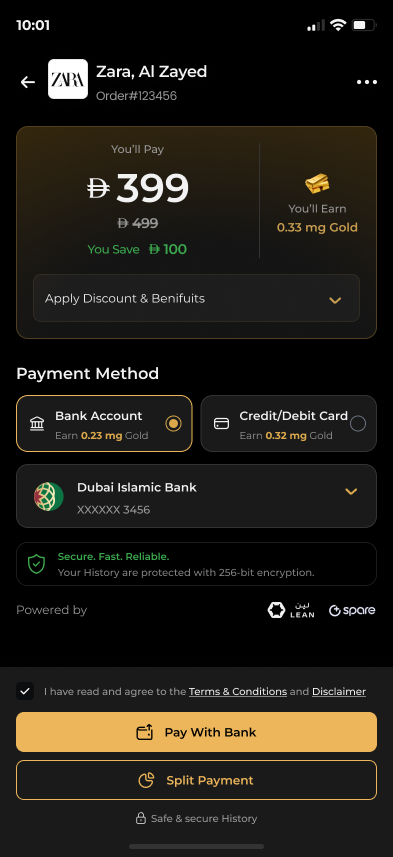Select Bank Account payment method
Screen dimensions: 393x857
click(104, 424)
